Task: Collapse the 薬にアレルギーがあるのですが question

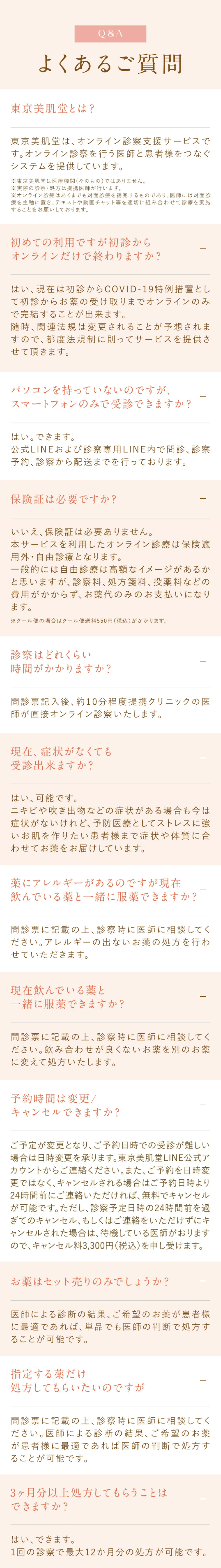Action: point(203,889)
